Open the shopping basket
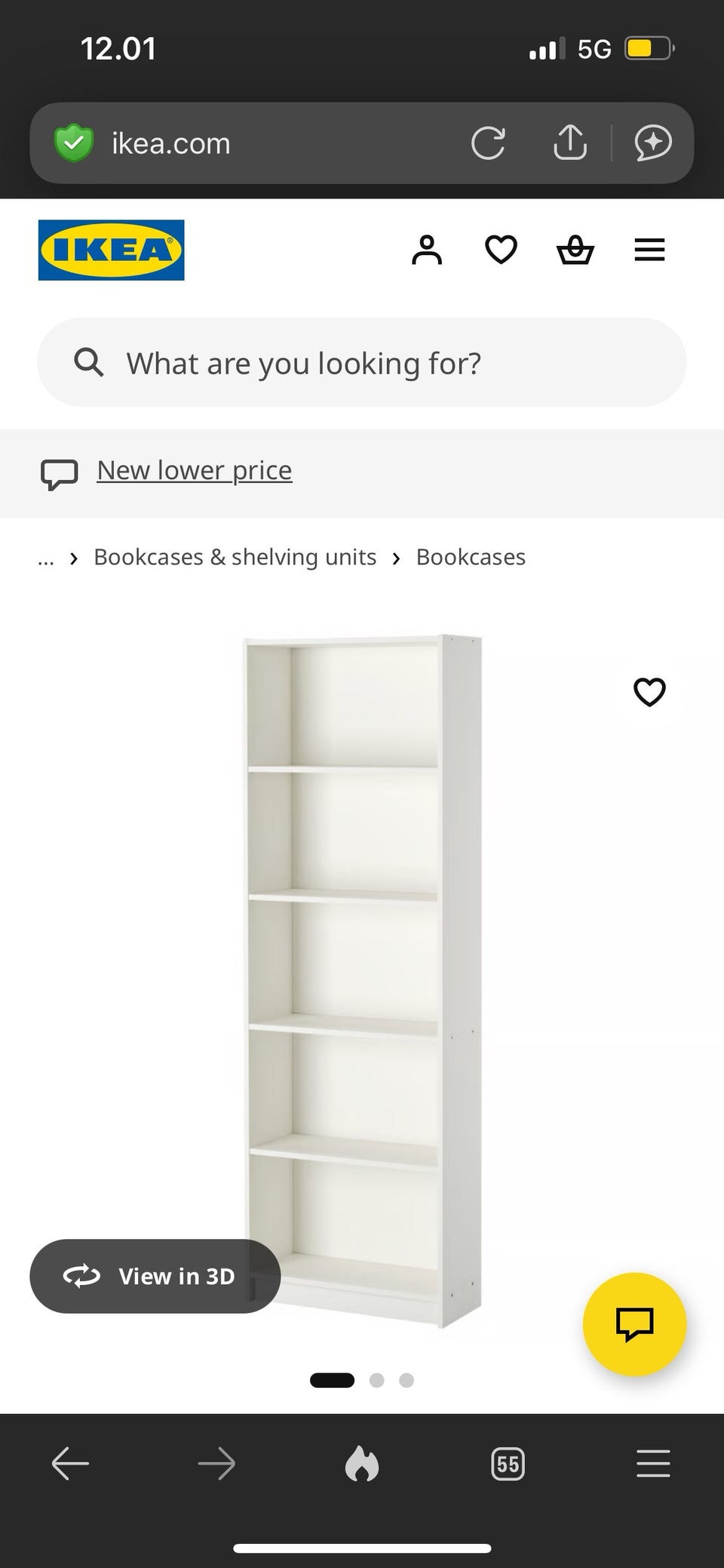Image resolution: width=724 pixels, height=1568 pixels. click(575, 250)
